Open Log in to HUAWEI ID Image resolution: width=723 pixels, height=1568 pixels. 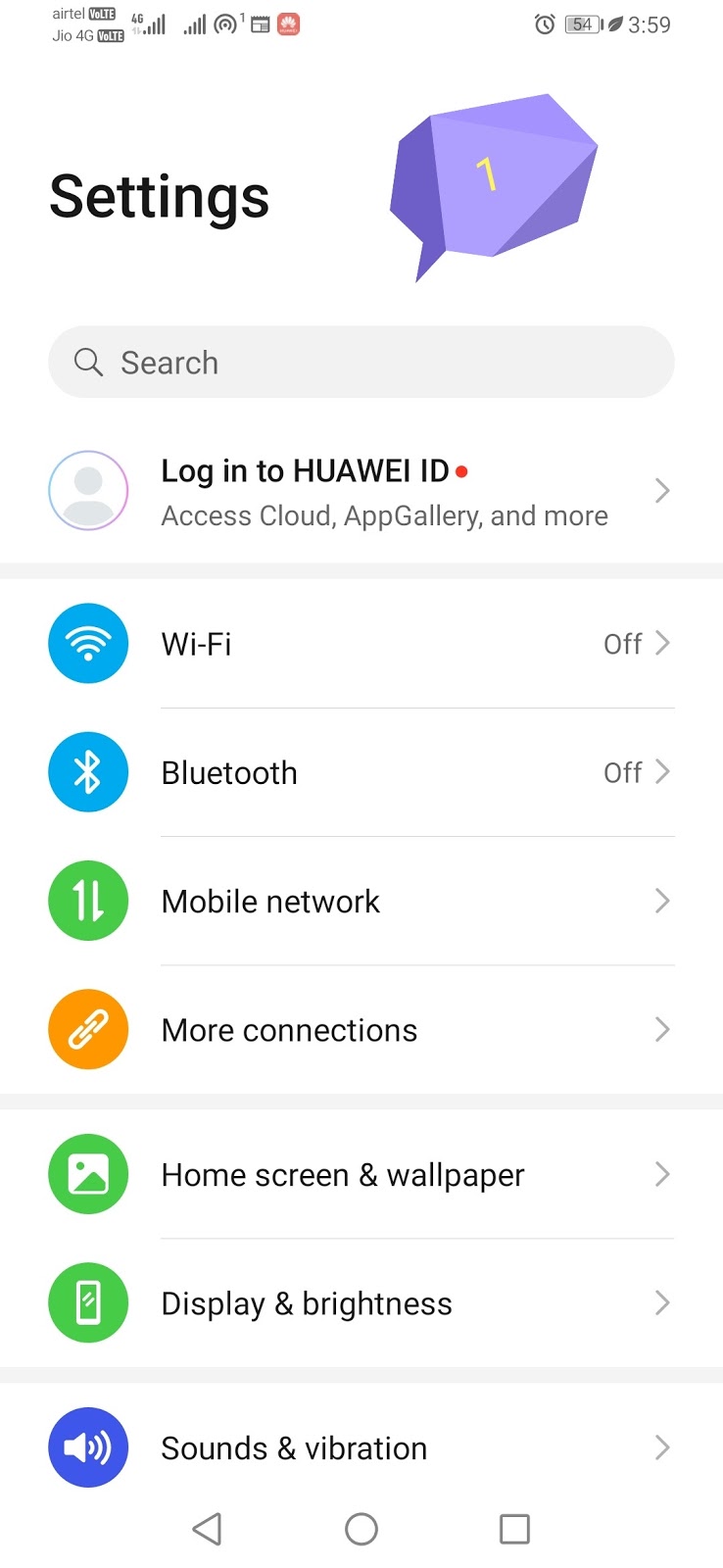[361, 491]
